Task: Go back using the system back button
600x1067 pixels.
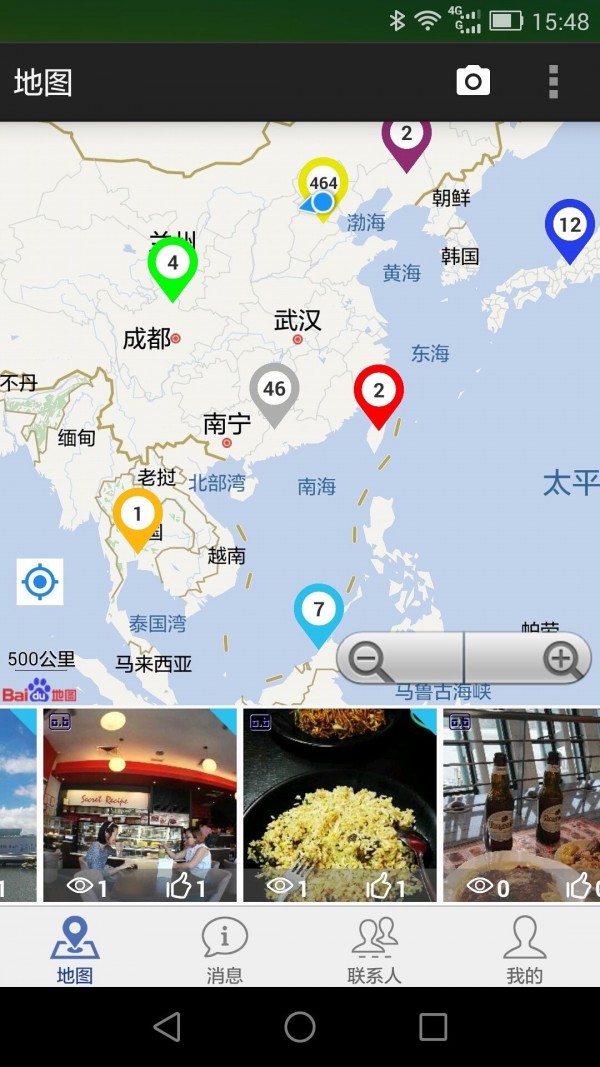Action: pos(167,1026)
